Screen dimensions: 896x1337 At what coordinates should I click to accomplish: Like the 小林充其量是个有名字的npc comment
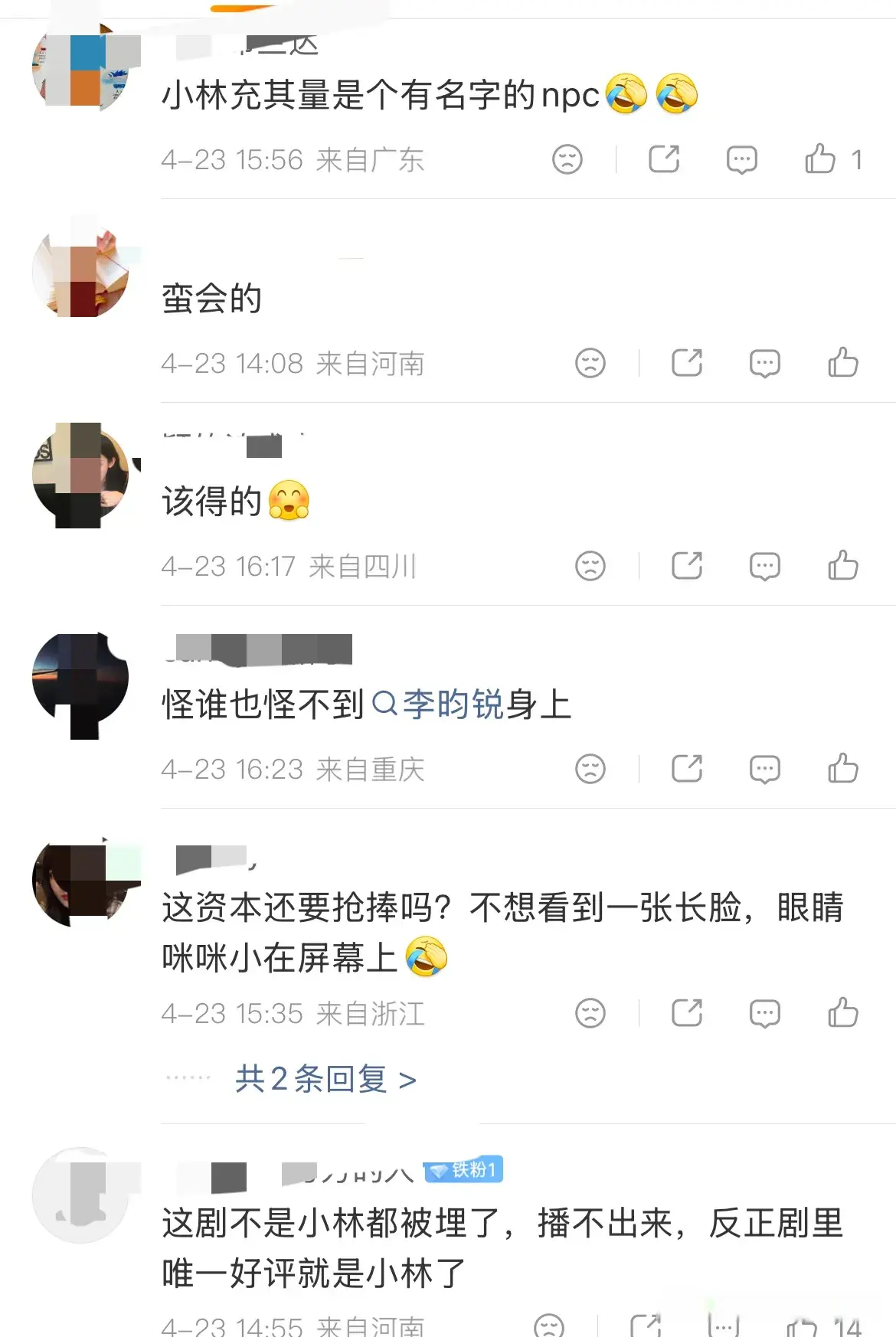[820, 159]
